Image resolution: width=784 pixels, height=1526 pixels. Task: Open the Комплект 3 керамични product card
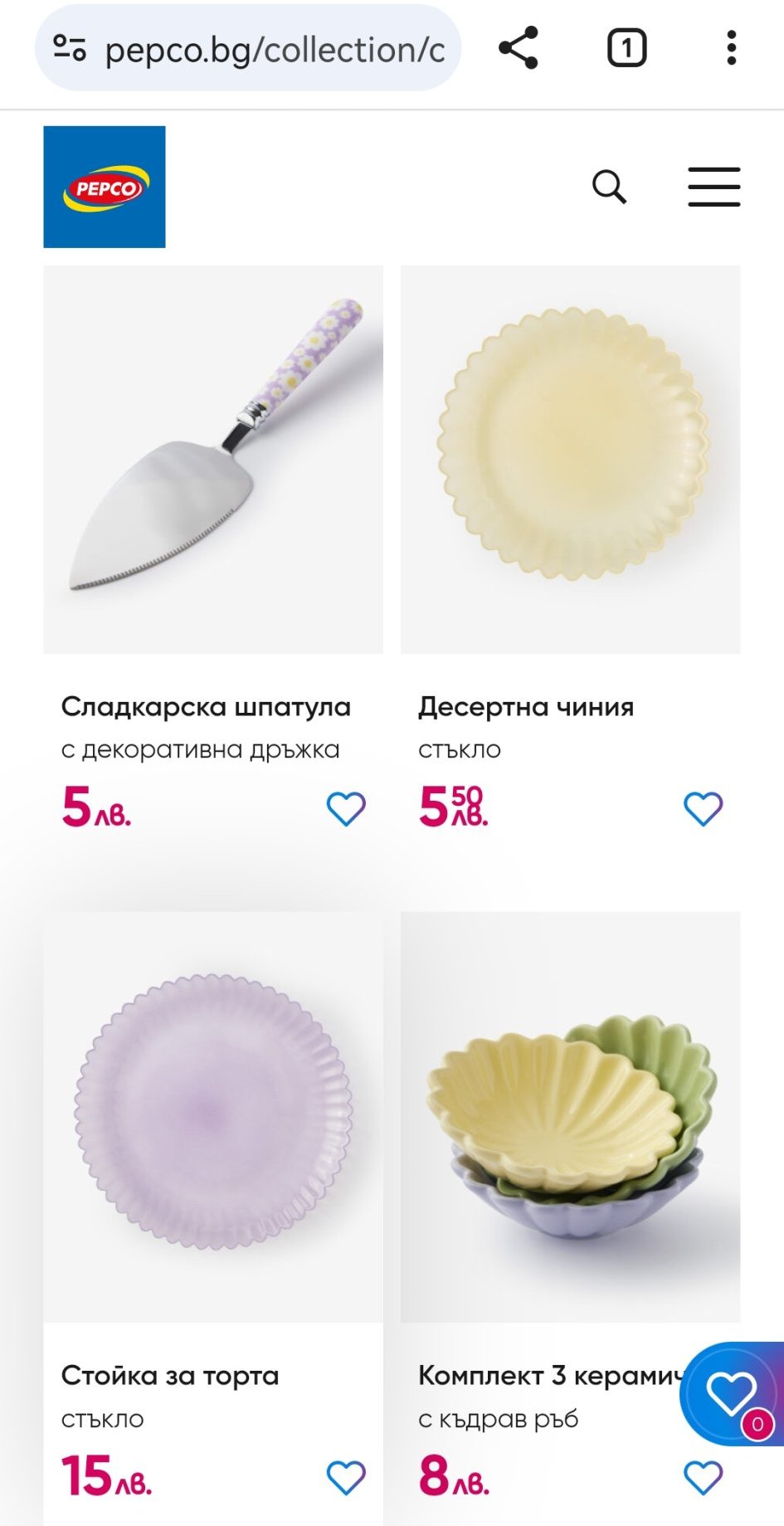[570, 1116]
